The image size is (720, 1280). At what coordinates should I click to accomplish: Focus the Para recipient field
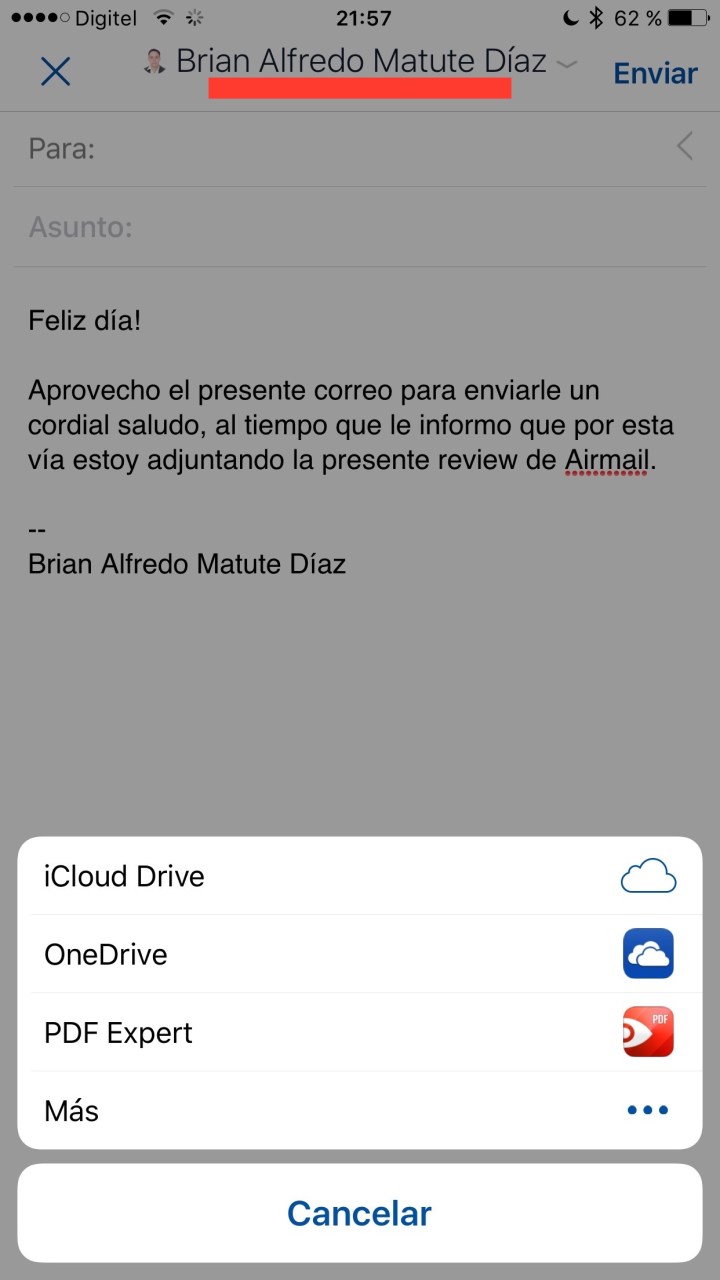[380, 149]
